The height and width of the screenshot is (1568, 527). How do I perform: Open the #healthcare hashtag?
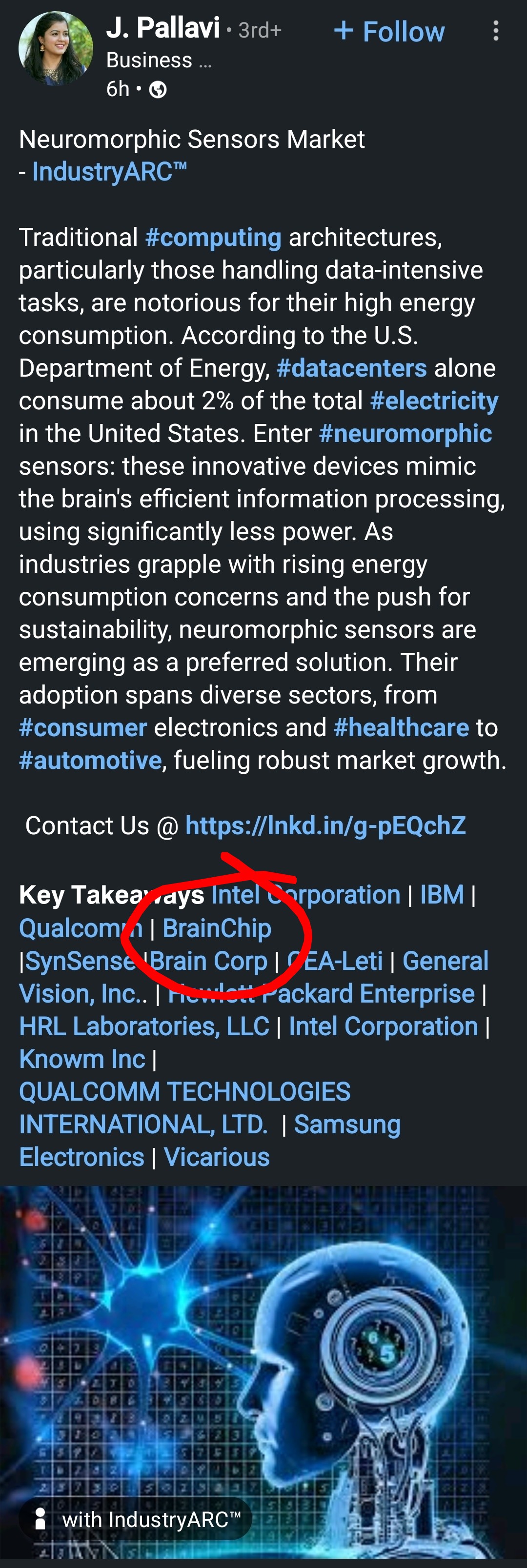[402, 728]
